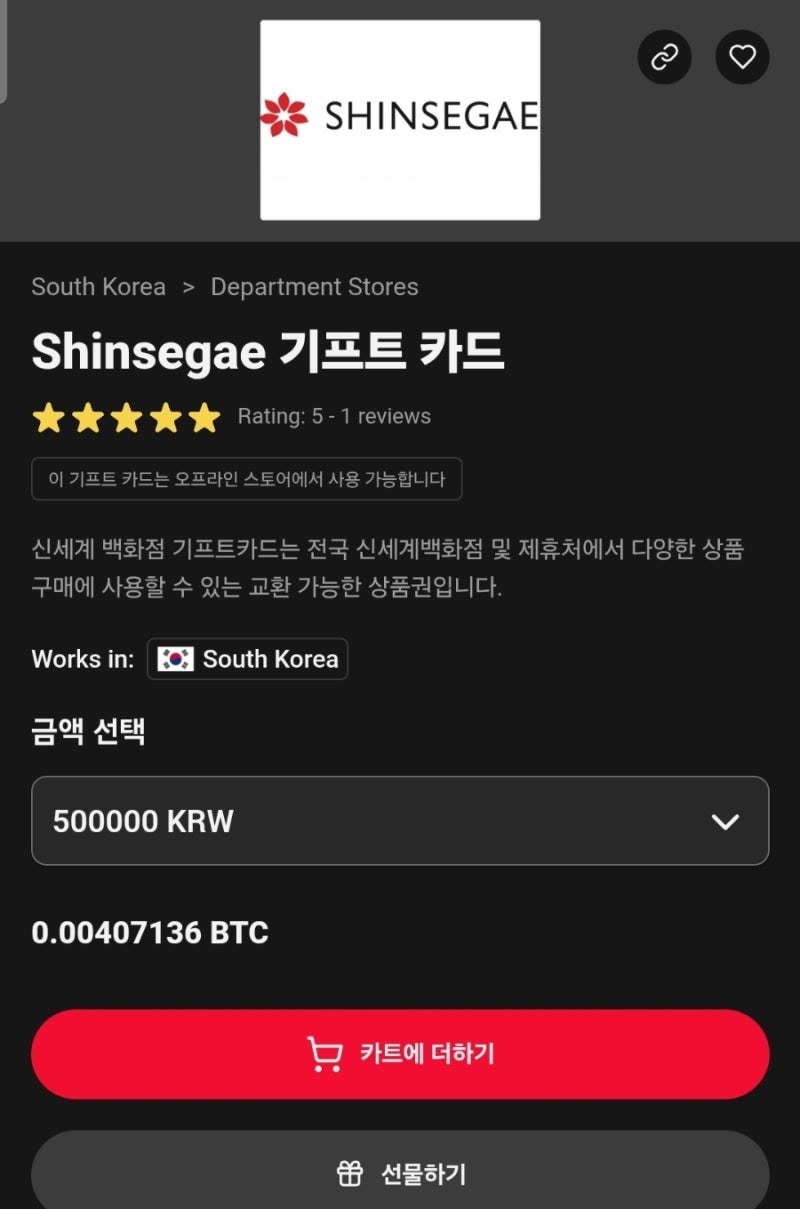
Task: Navigate to Department Stores category
Action: (315, 287)
